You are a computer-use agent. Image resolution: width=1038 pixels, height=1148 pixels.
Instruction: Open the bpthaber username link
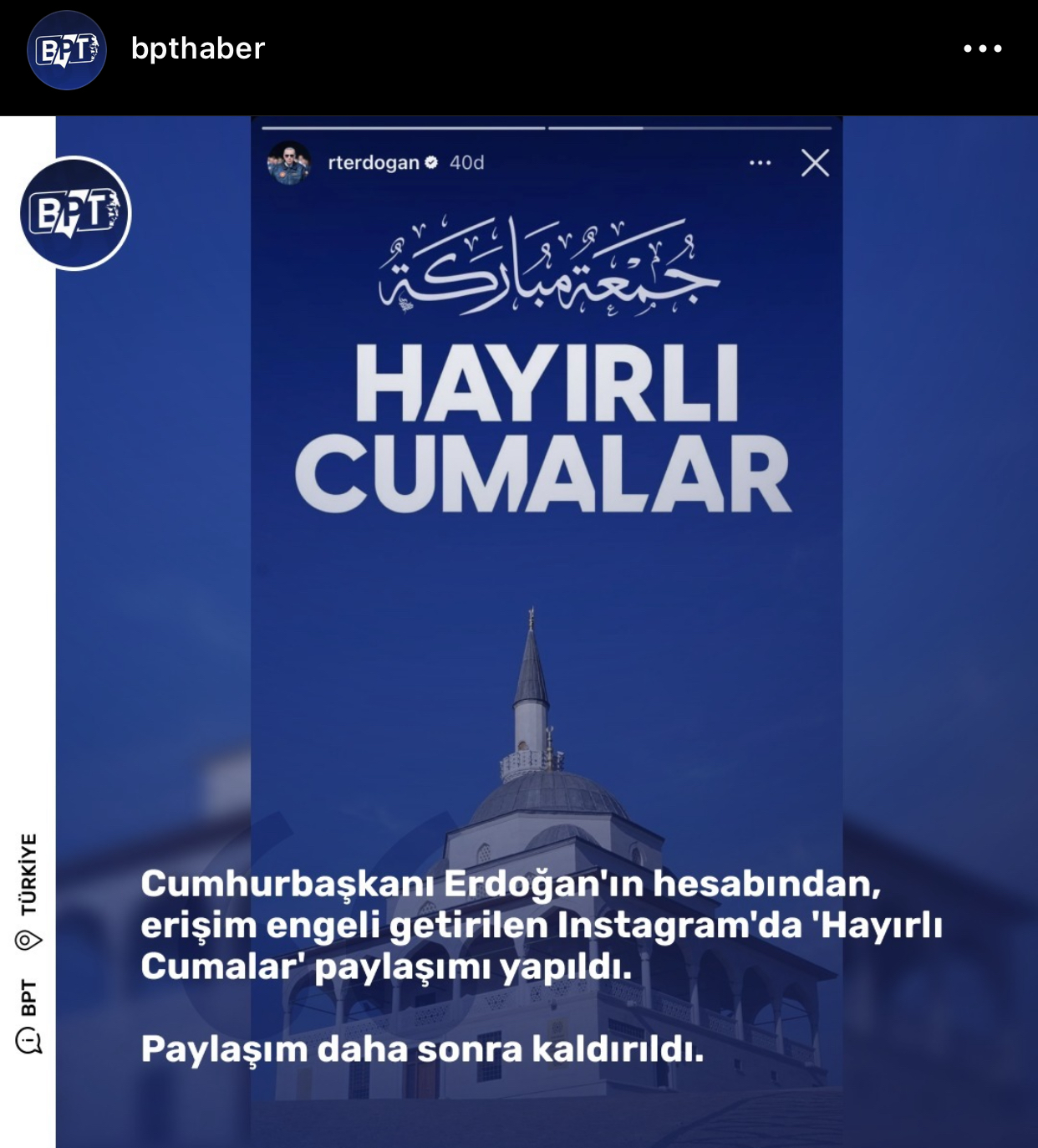pos(198,48)
